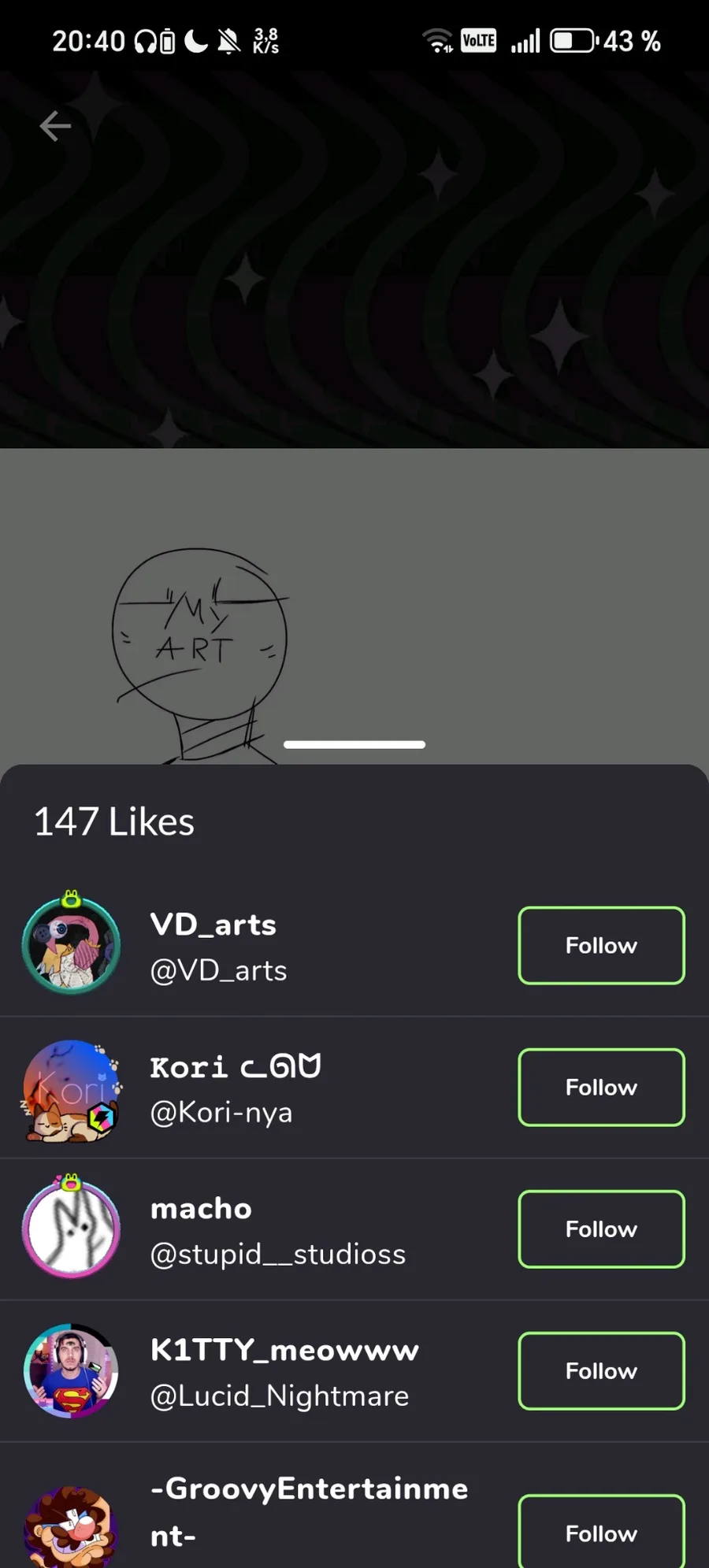Tap the likes sheet drag handle
709x1568 pixels.
click(x=354, y=744)
